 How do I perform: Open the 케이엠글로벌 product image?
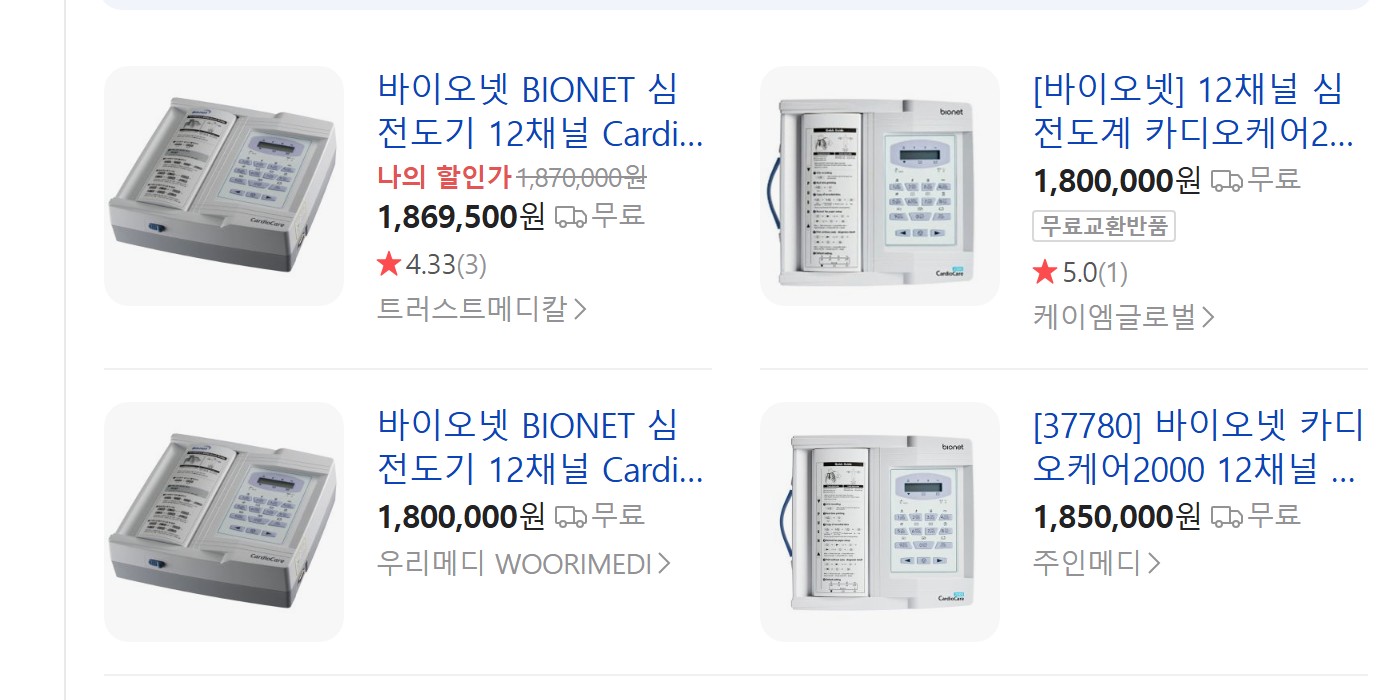click(x=880, y=186)
